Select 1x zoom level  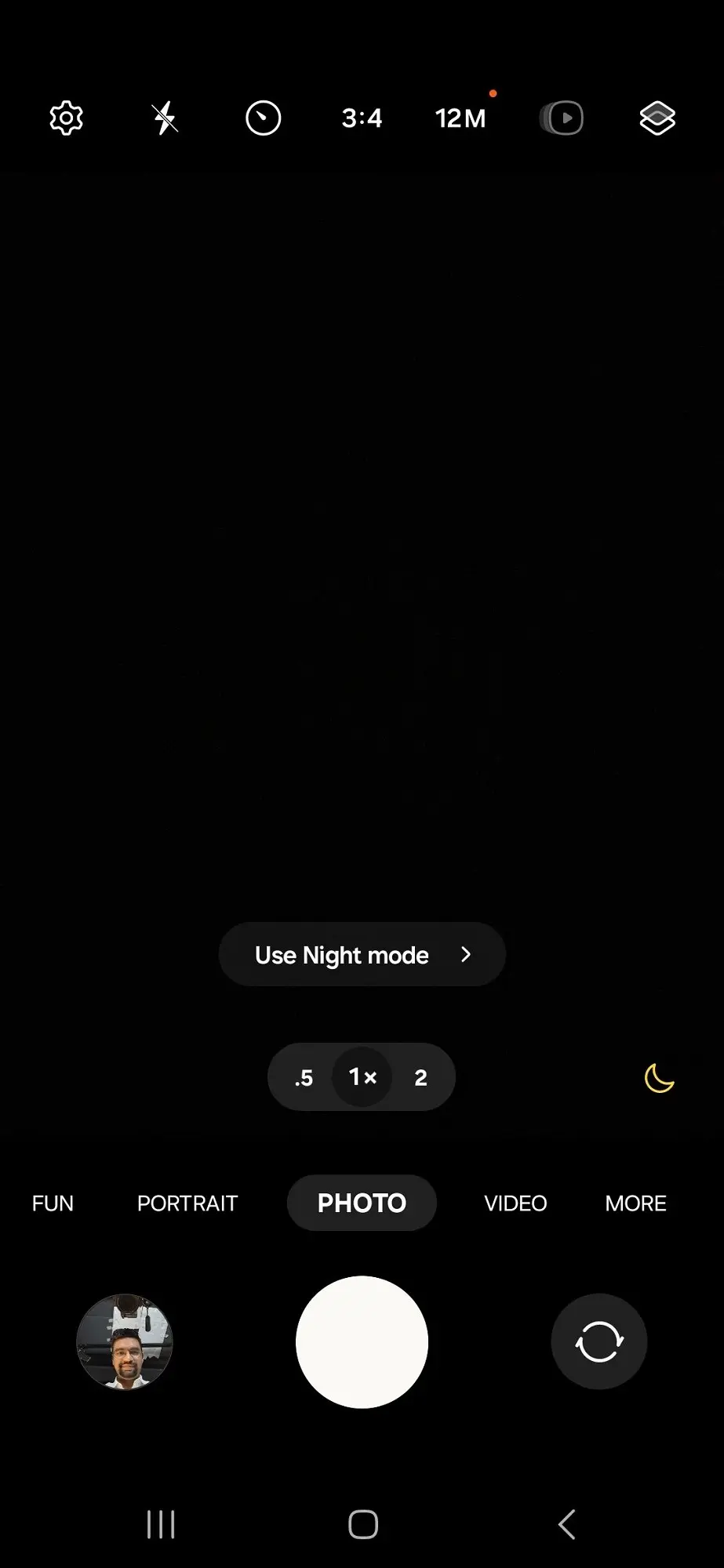(x=362, y=1077)
